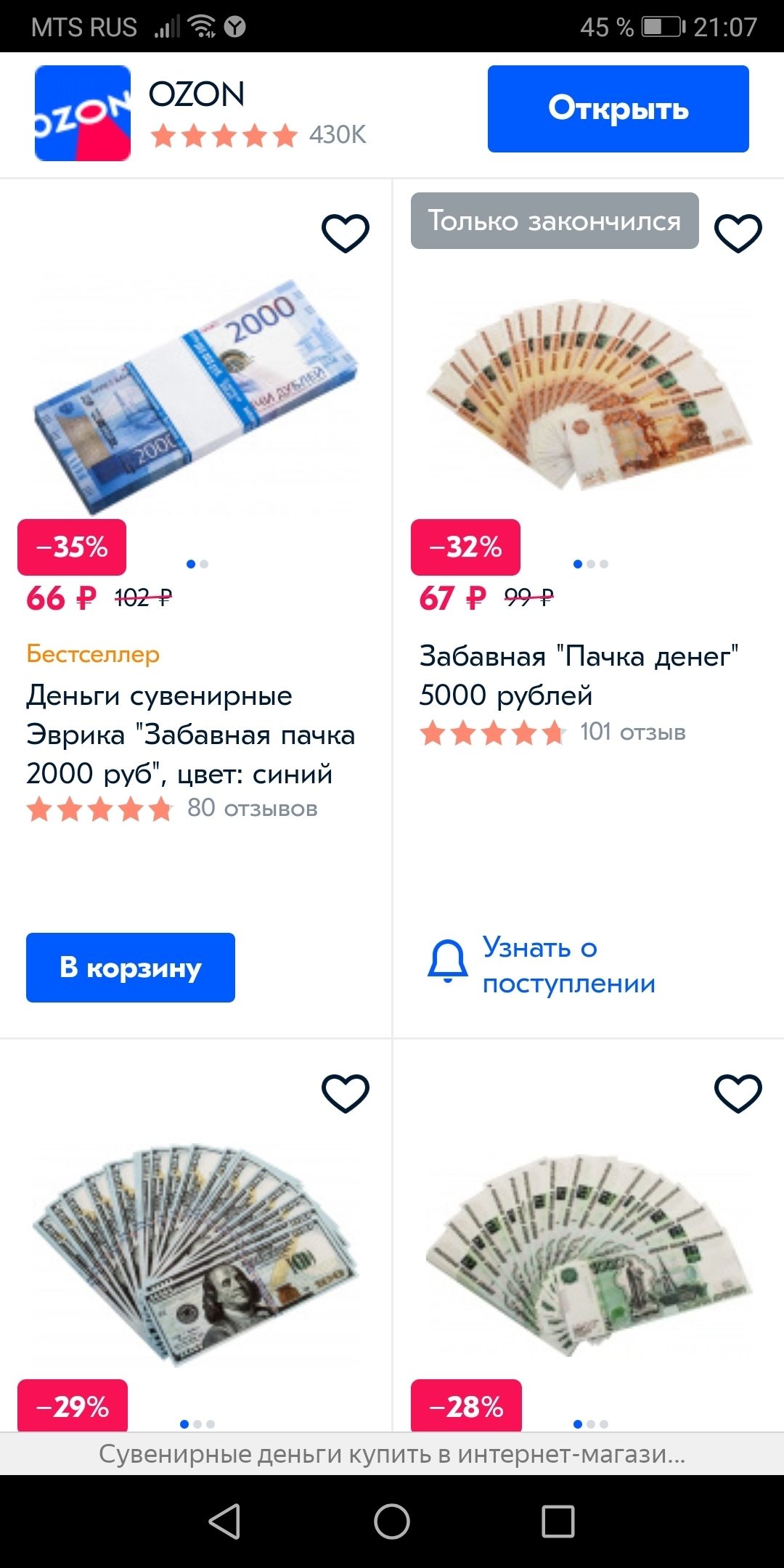The image size is (784, 1568).
Task: Favorite the 1000 rubles green bills product
Action: 738,1093
